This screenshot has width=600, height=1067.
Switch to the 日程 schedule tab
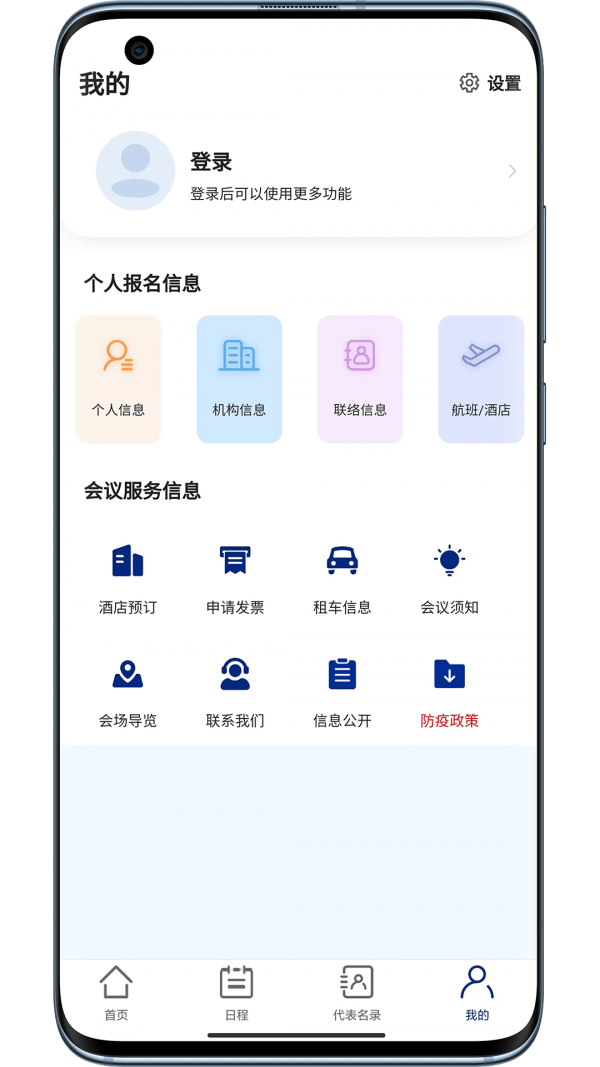[x=236, y=993]
